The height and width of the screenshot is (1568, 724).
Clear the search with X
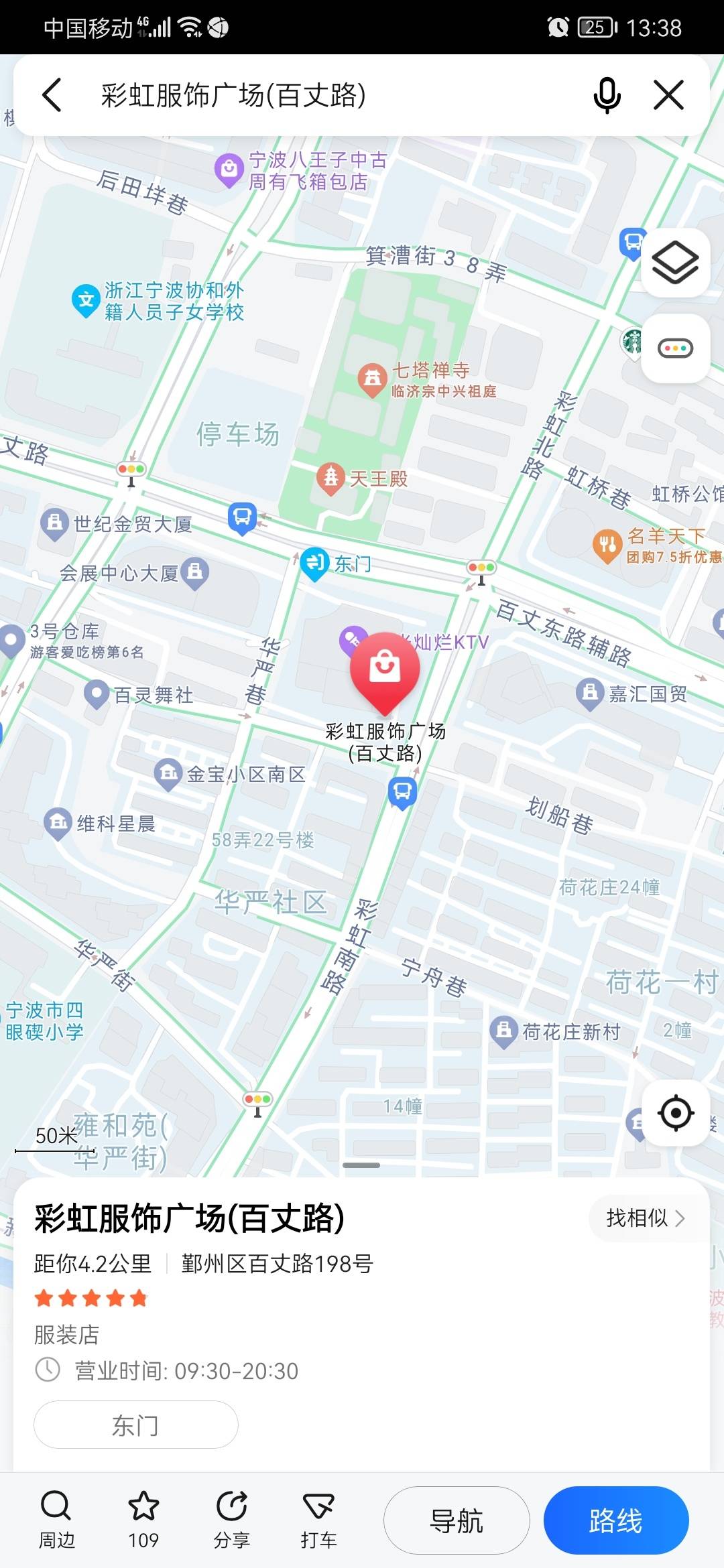tap(668, 95)
